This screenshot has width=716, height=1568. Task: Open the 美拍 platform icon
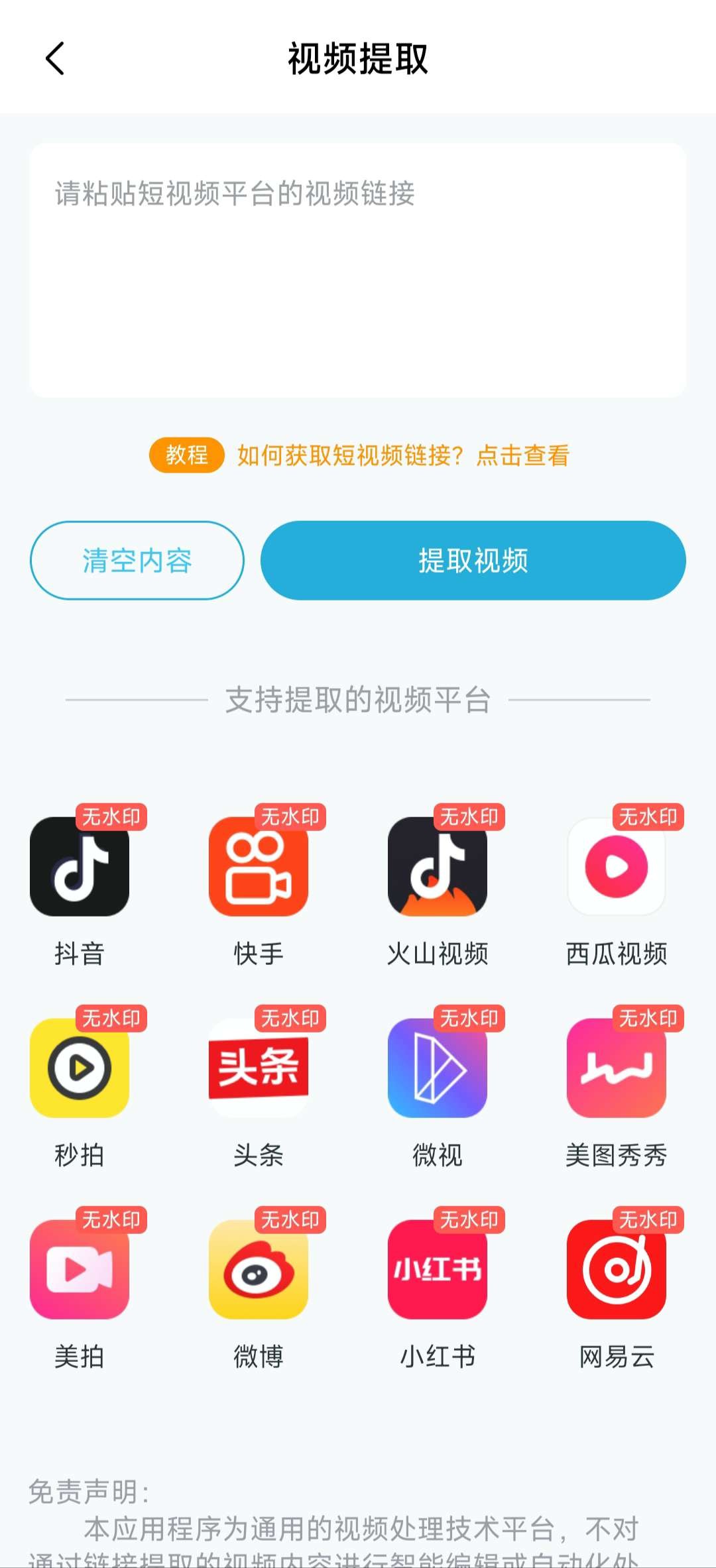(80, 1270)
